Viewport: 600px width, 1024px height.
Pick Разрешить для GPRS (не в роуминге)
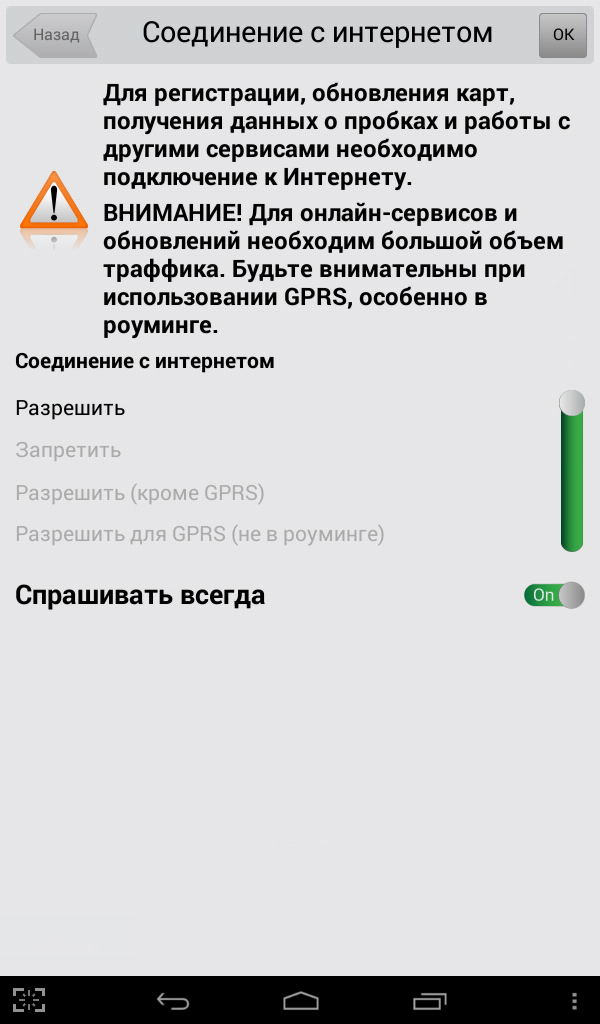tap(200, 534)
